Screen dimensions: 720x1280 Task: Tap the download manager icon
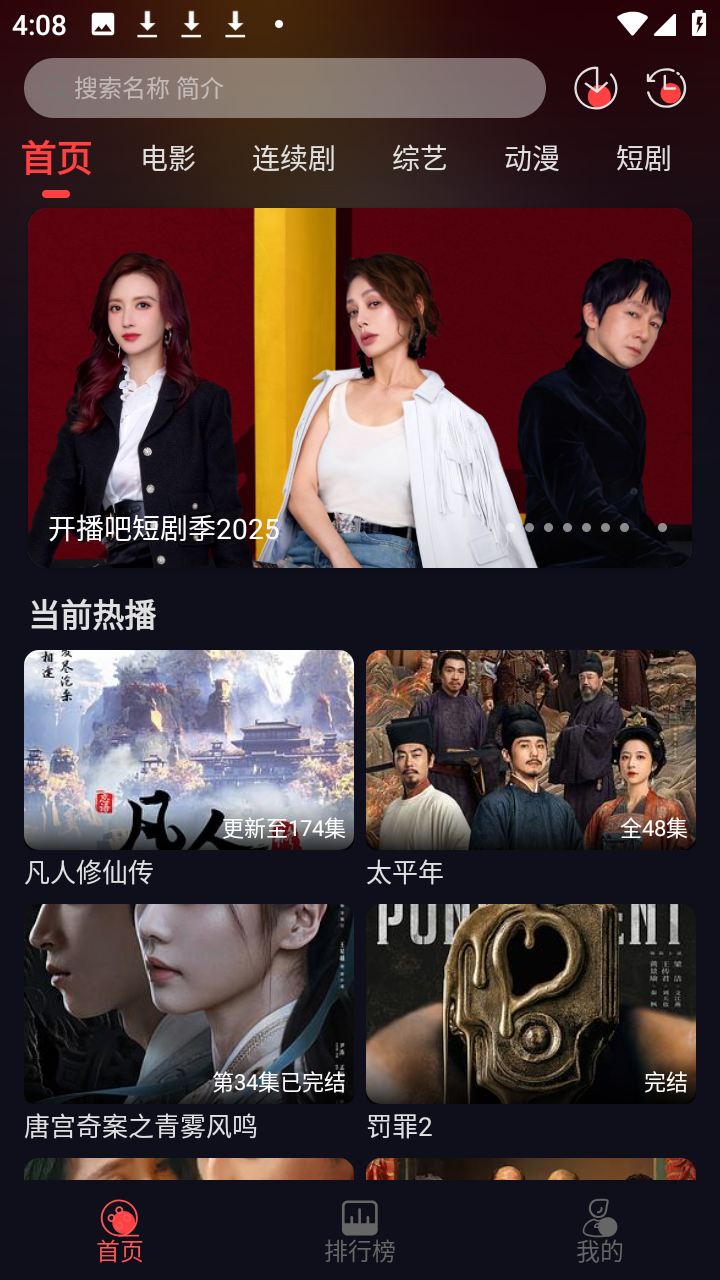coord(596,88)
